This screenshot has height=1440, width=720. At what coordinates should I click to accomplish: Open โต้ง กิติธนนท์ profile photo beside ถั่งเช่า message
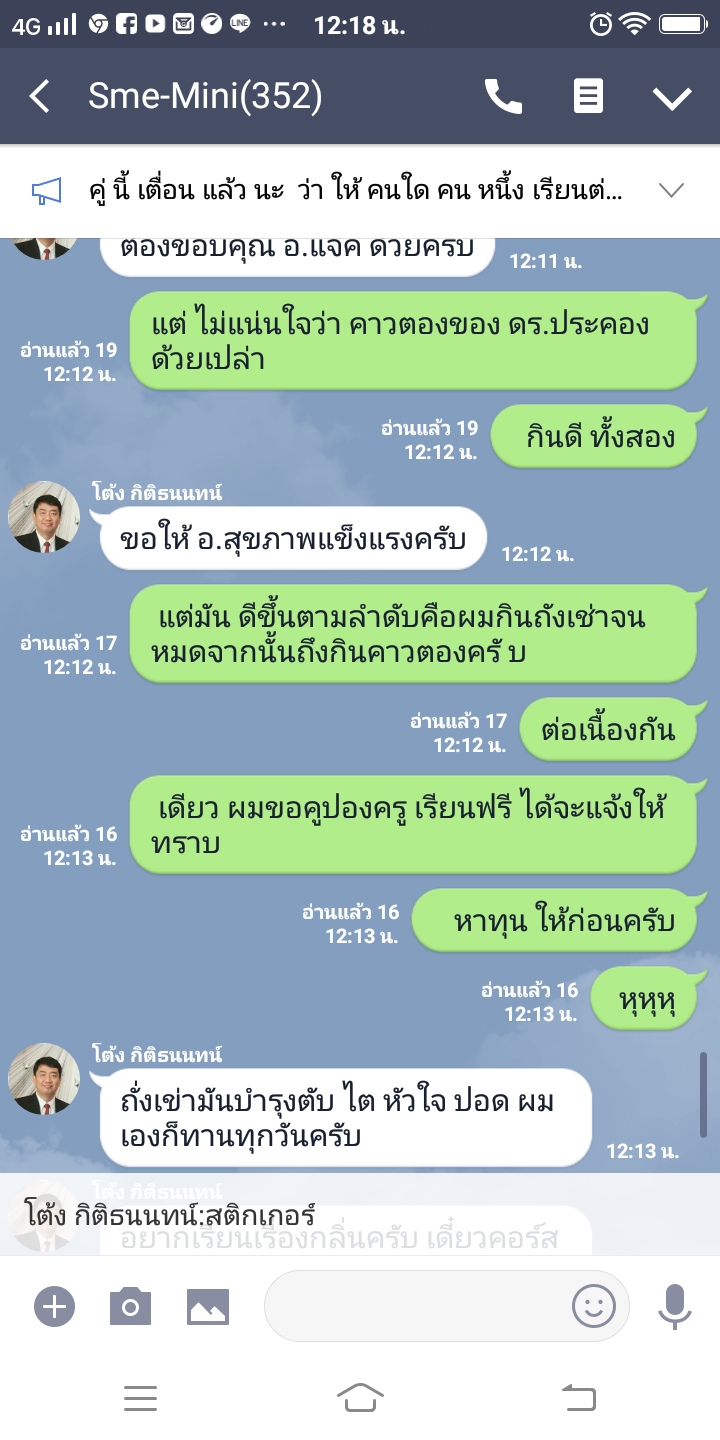(44, 1079)
